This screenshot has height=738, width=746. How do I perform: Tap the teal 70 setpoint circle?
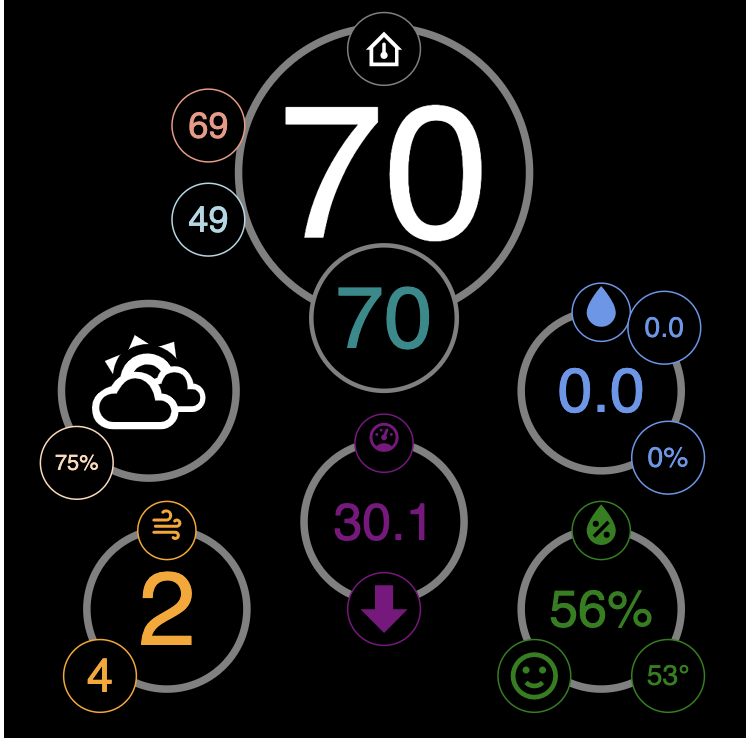coord(384,320)
